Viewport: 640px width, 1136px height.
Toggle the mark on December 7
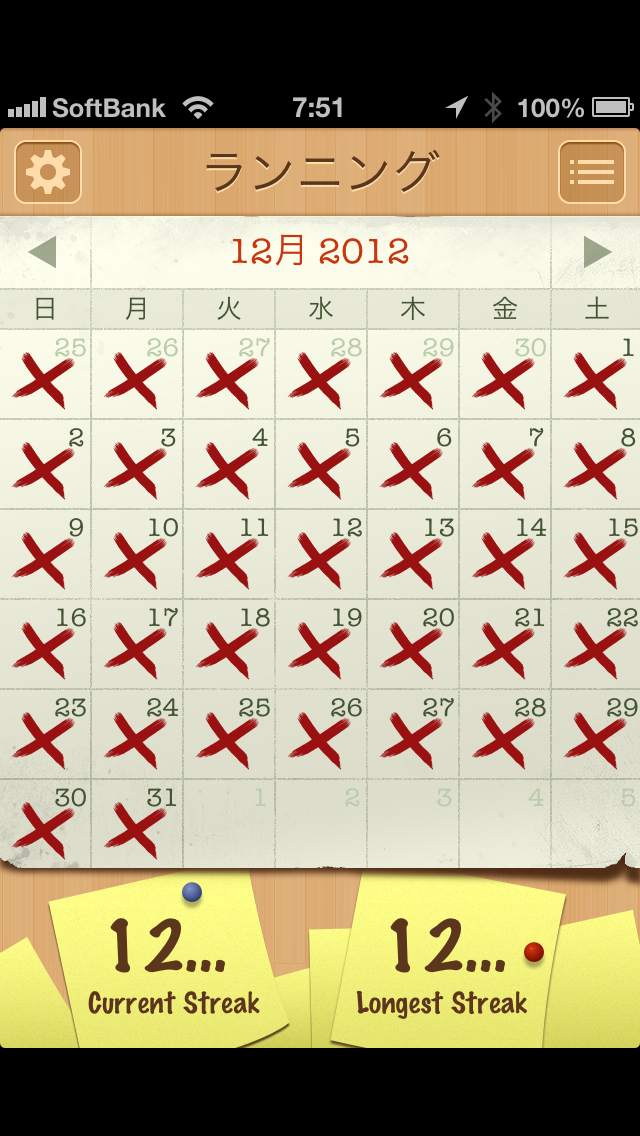point(505,464)
